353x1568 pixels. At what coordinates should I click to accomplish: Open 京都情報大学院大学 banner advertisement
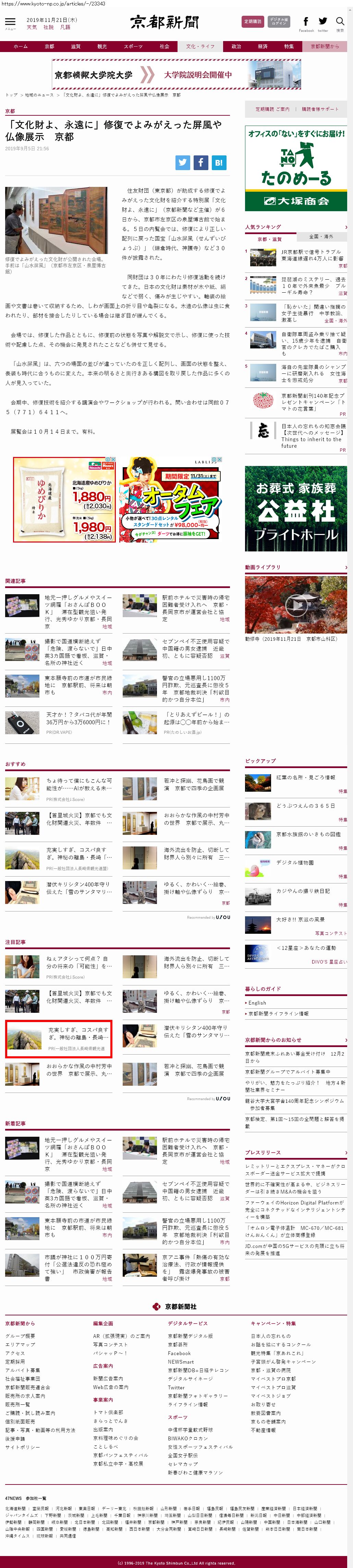point(176,74)
